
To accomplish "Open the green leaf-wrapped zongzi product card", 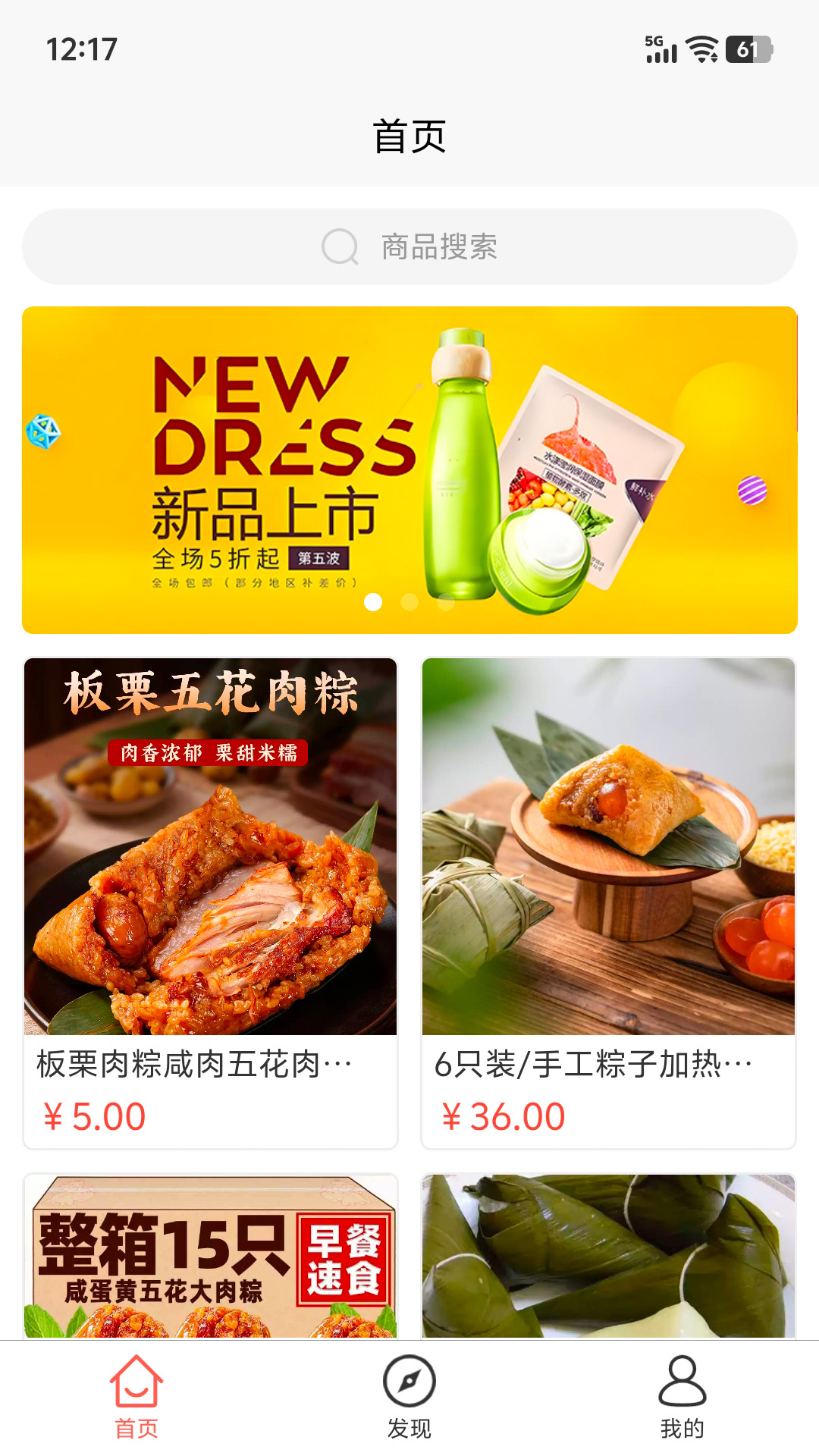I will pyautogui.click(x=608, y=1256).
